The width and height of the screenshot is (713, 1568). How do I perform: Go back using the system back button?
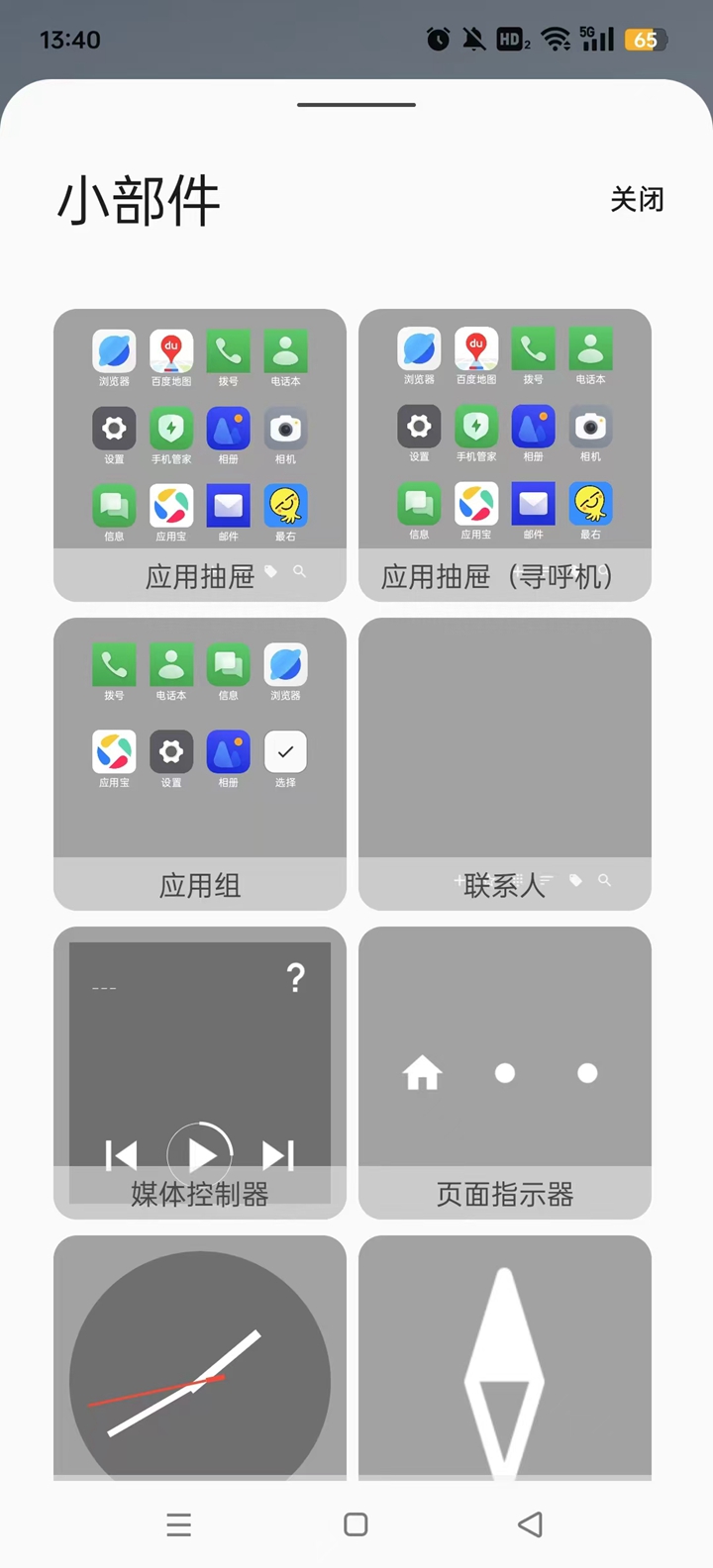coord(531,1524)
